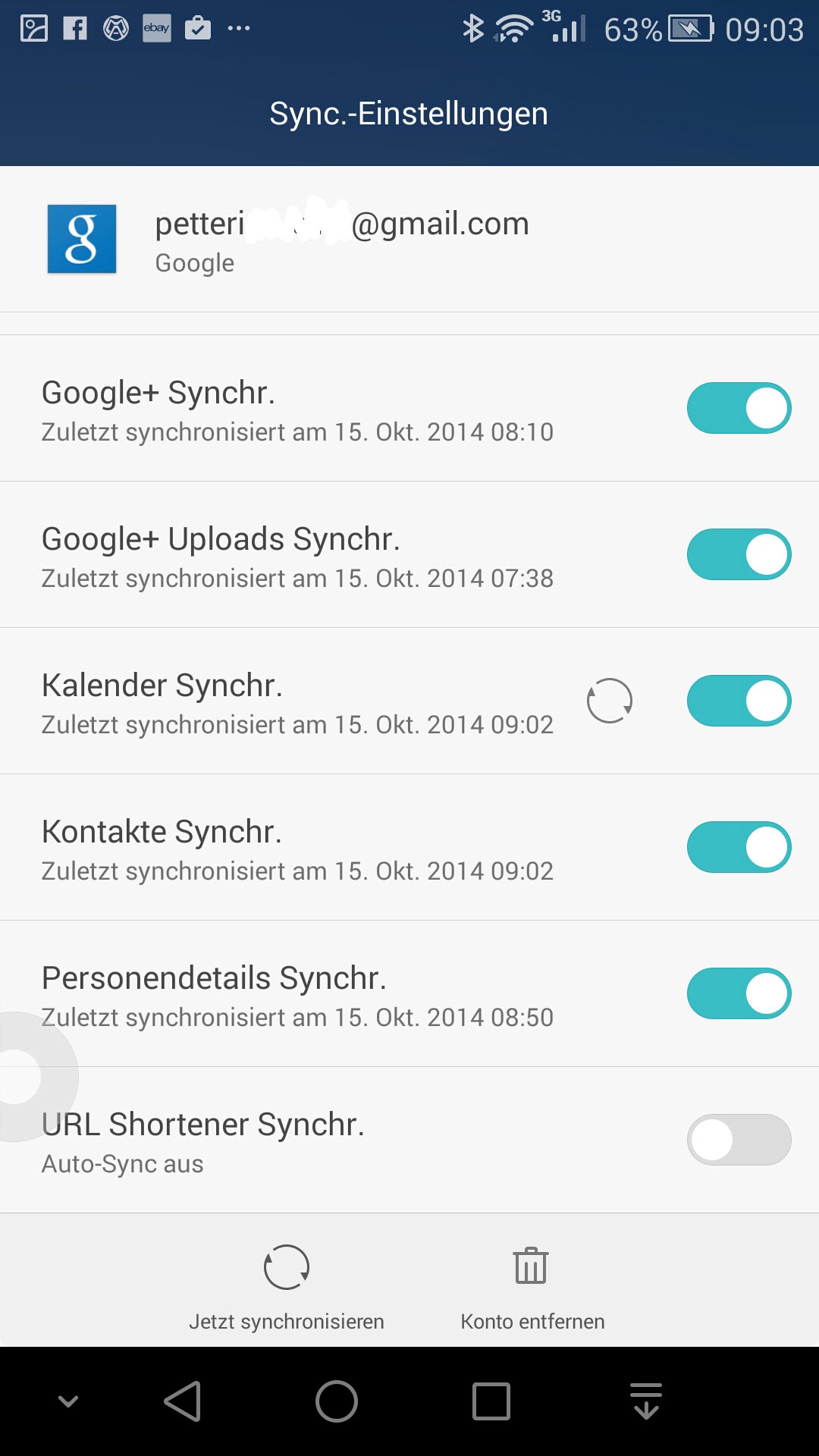Disable Google+ Uploads Synchr. switch

tap(739, 554)
